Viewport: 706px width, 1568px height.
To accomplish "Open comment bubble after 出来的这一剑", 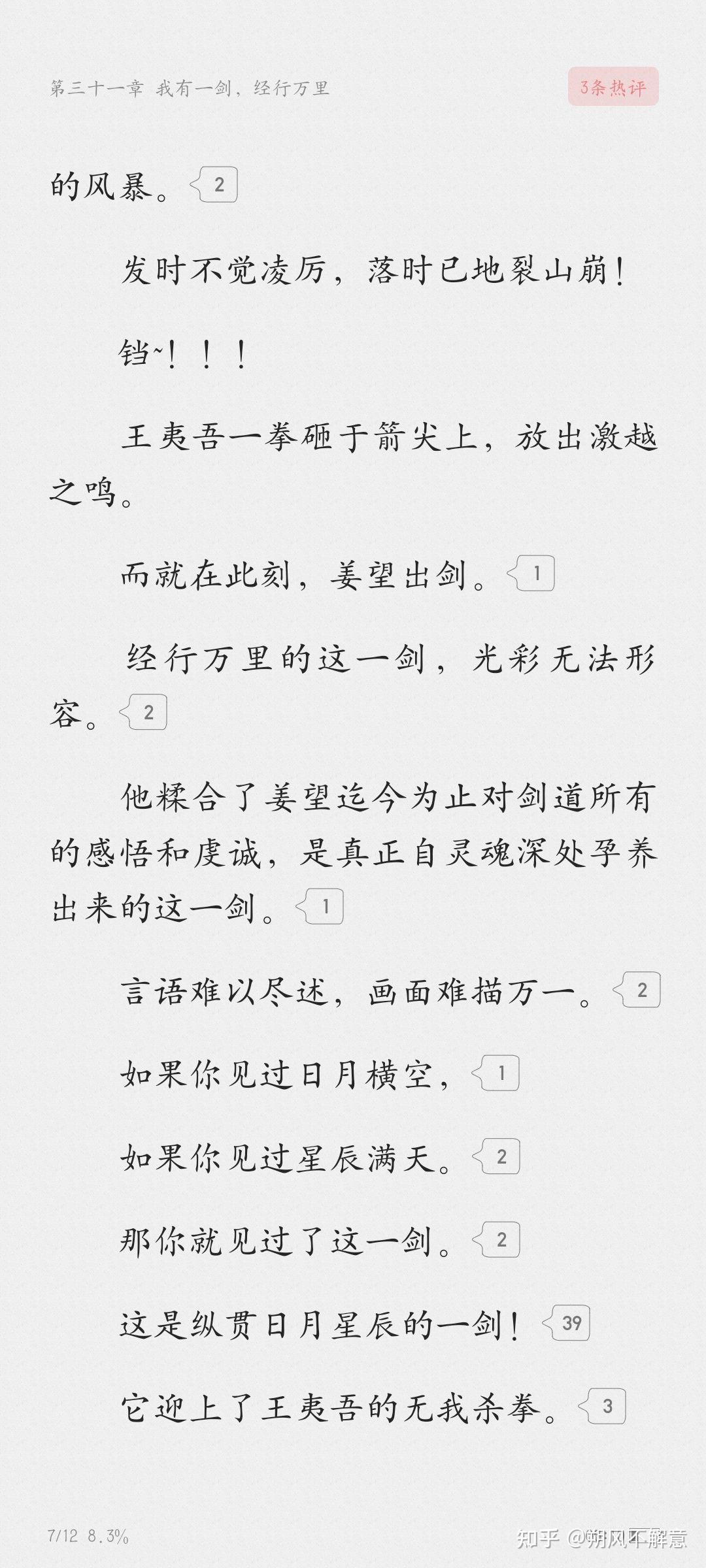I will pos(320,906).
